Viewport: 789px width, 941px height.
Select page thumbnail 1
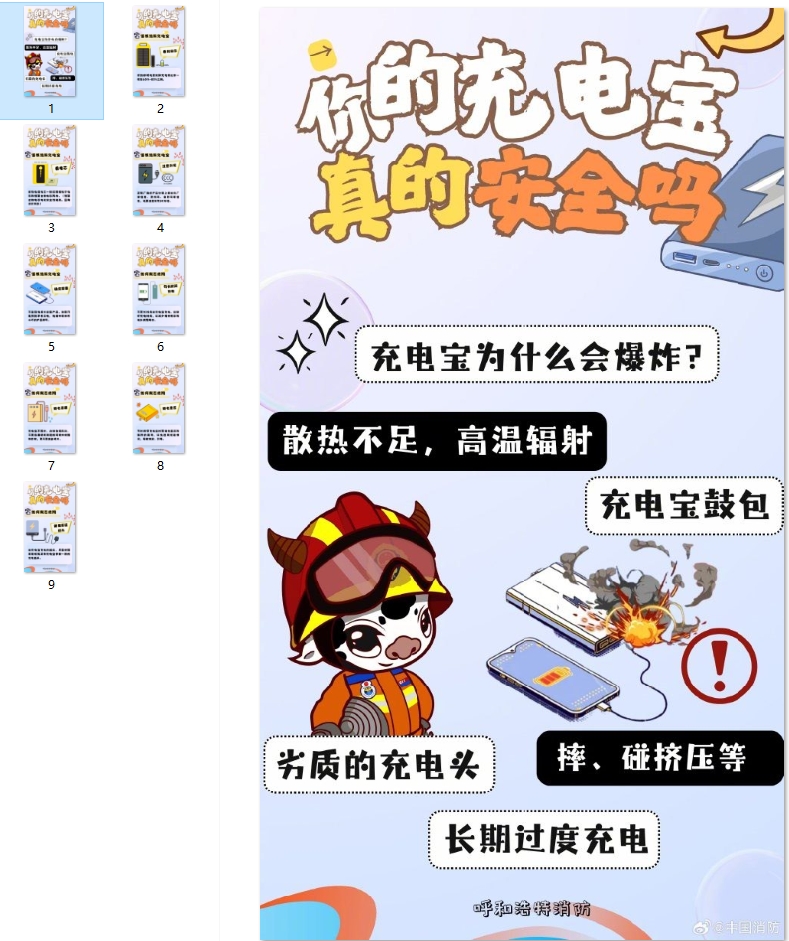pos(51,52)
